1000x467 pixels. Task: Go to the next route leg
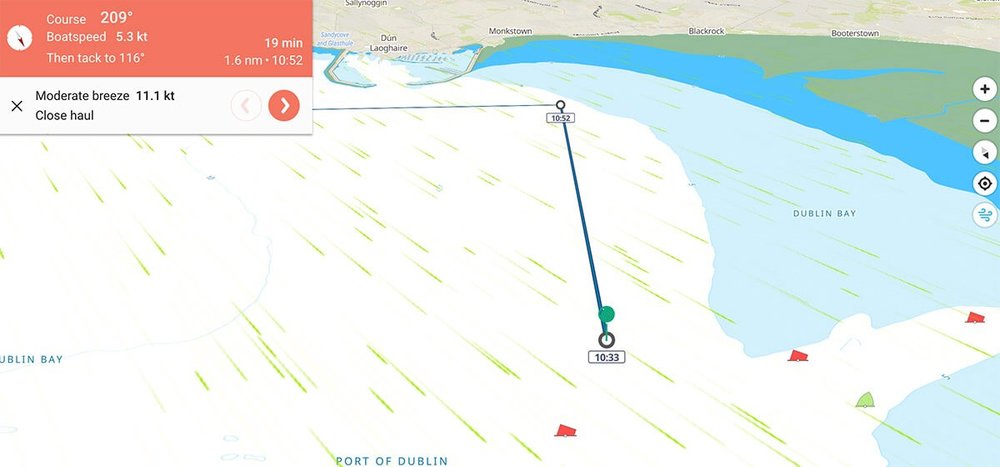[284, 105]
